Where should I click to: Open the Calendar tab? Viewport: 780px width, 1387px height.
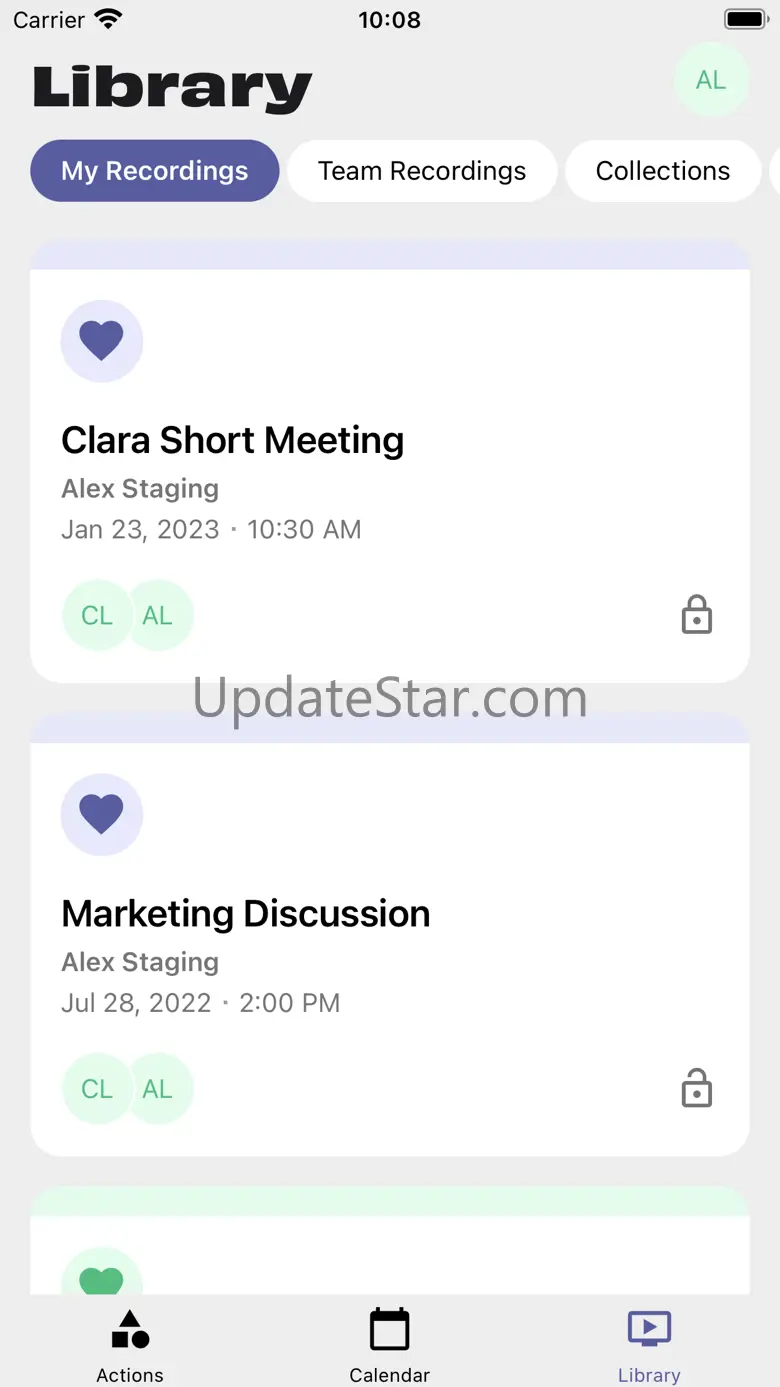click(389, 1345)
